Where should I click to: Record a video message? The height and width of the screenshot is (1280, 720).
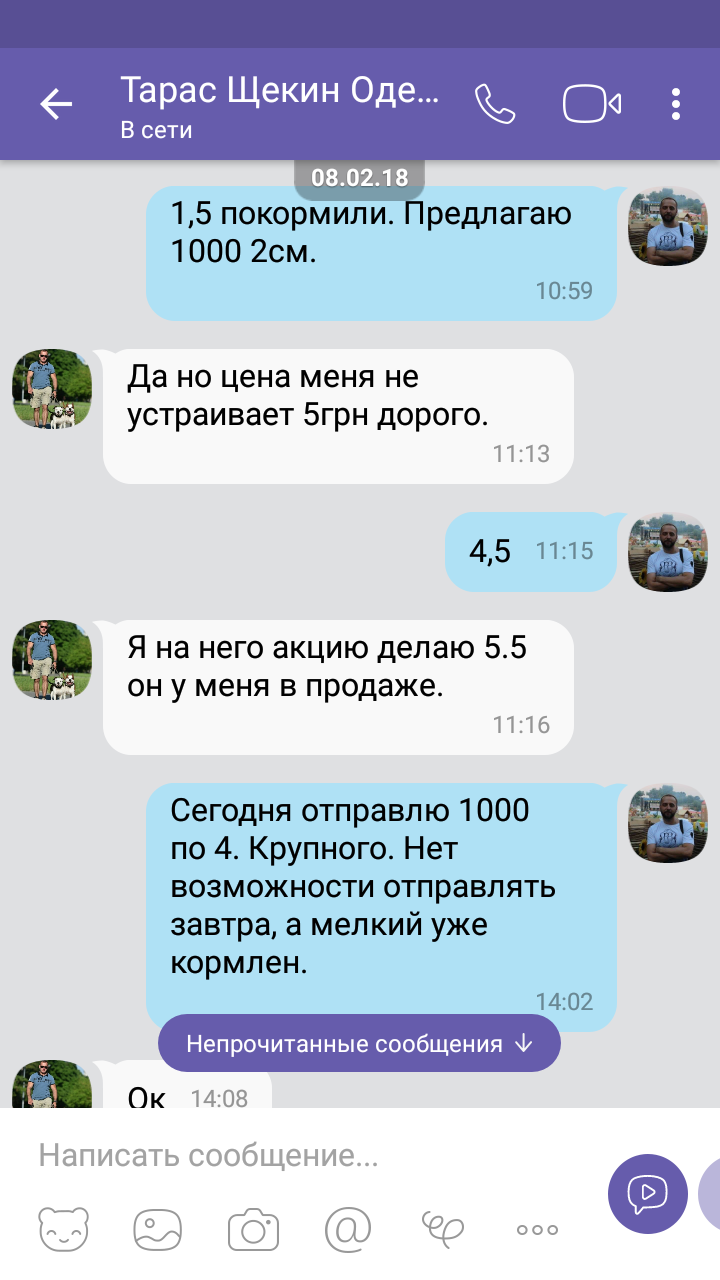point(648,1192)
